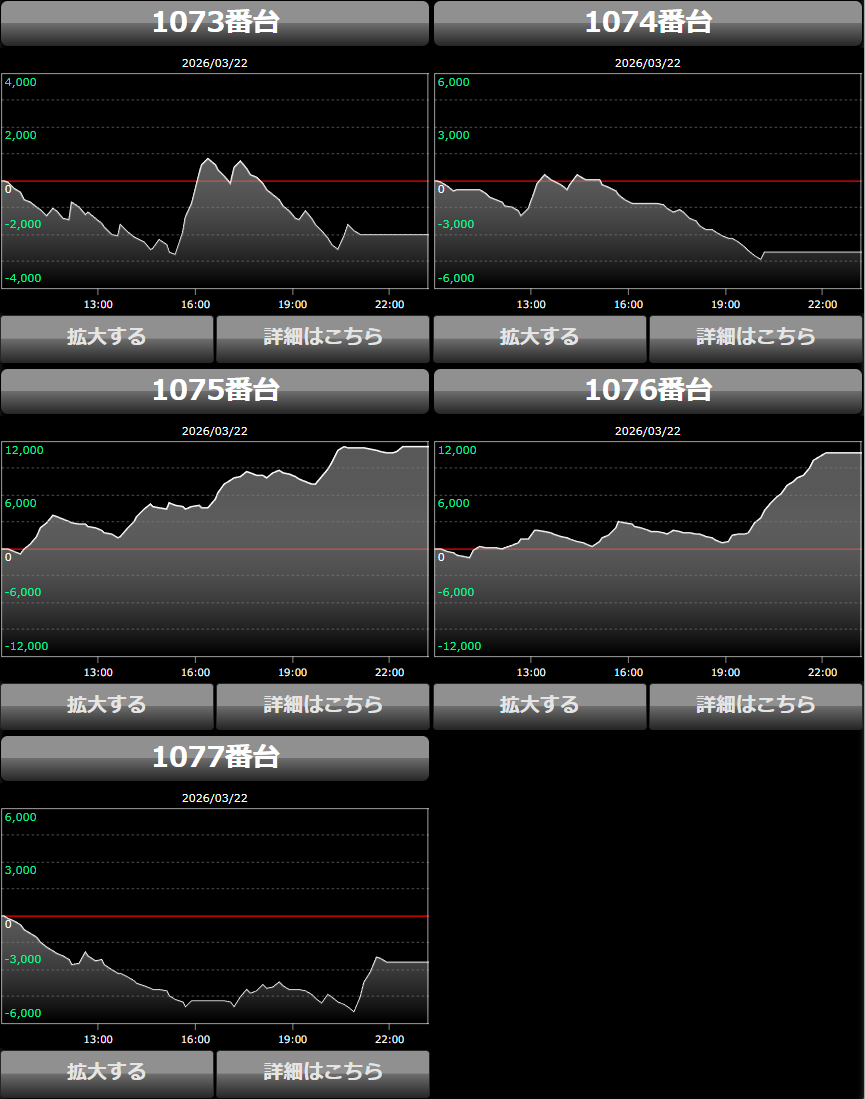
Task: Open 詳細はこちら for machine 1077番台
Action: click(323, 1073)
